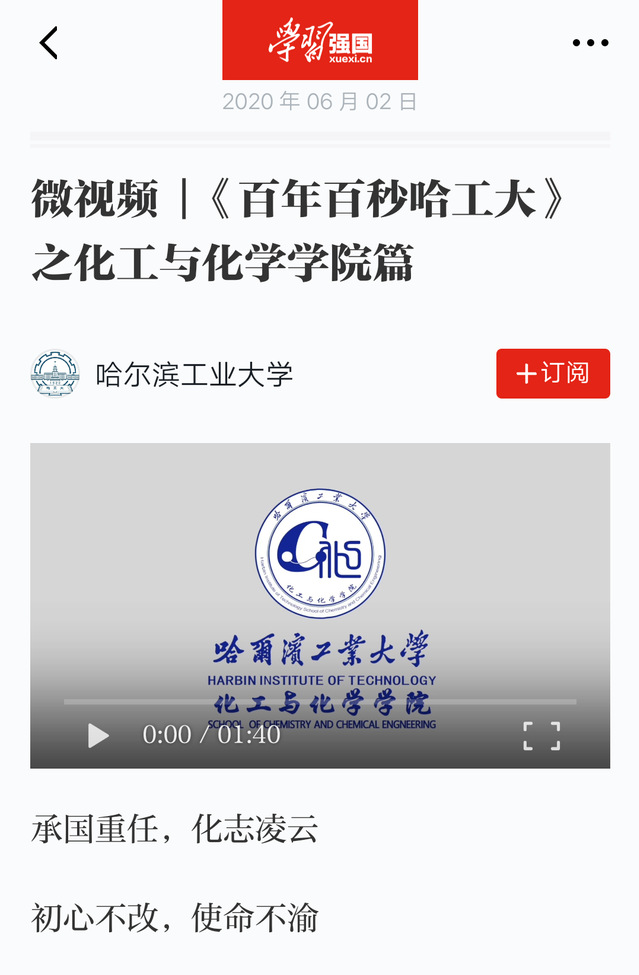639x975 pixels.
Task: Go back using the top-left arrow
Action: 49,43
